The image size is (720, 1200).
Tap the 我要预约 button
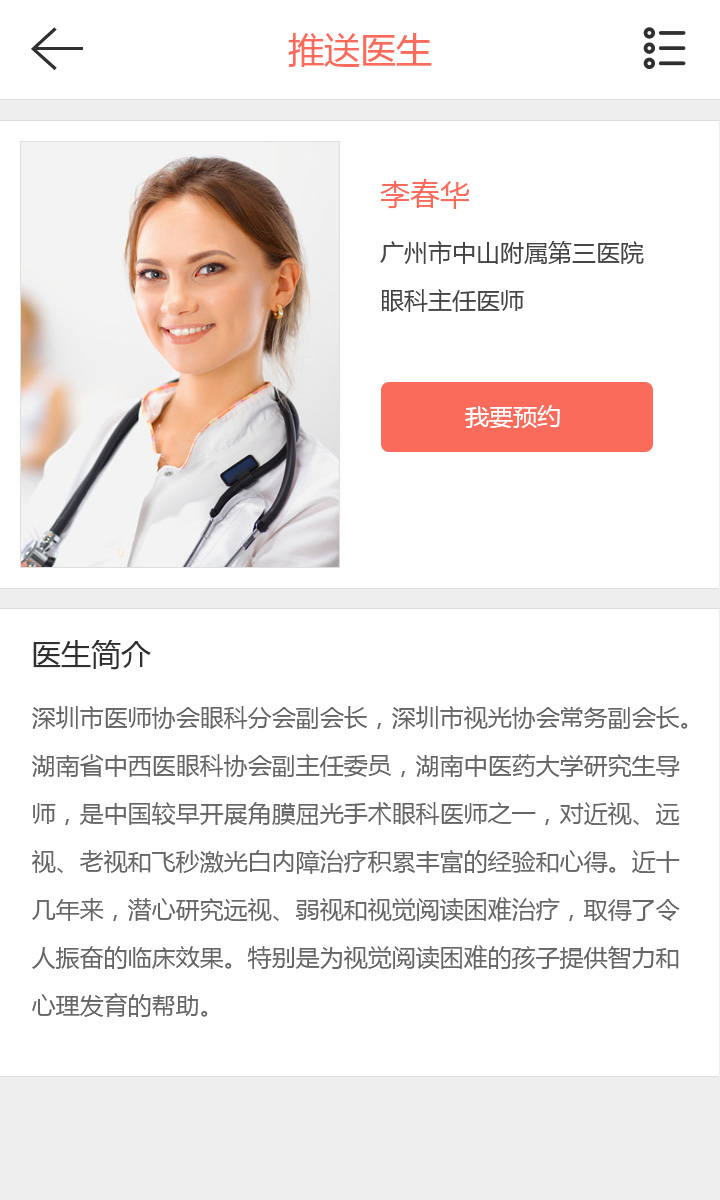(x=516, y=417)
